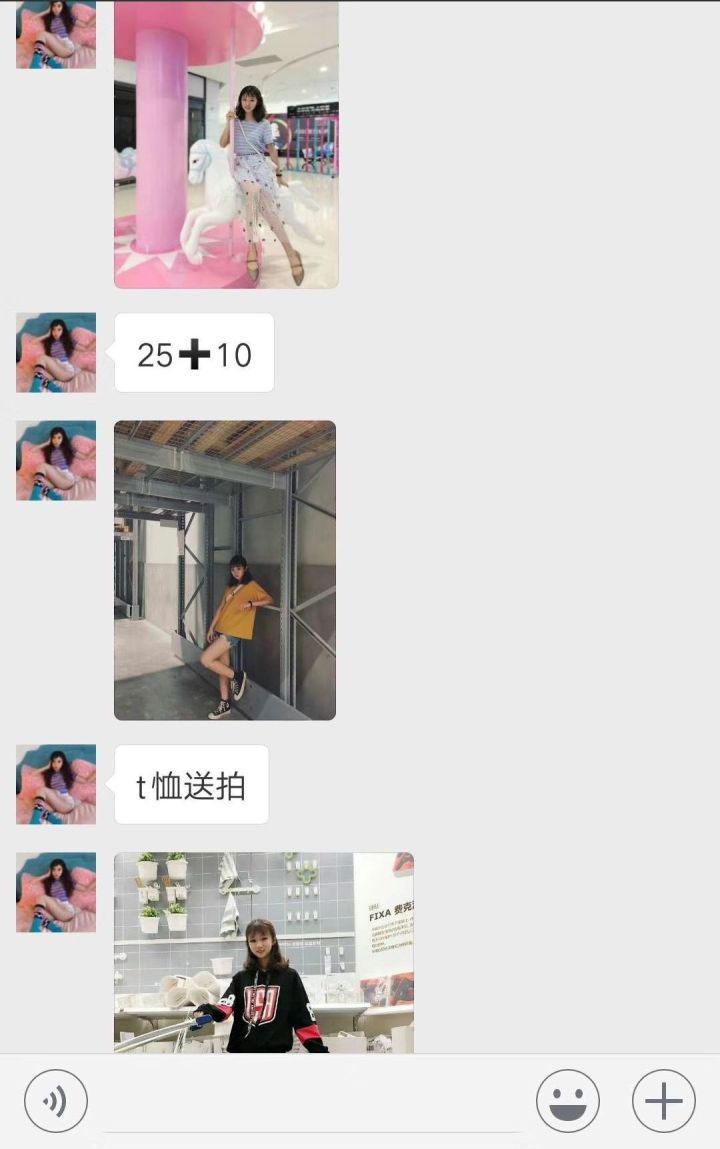Switch to voice message input
Image resolution: width=720 pixels, height=1149 pixels.
[56, 1101]
